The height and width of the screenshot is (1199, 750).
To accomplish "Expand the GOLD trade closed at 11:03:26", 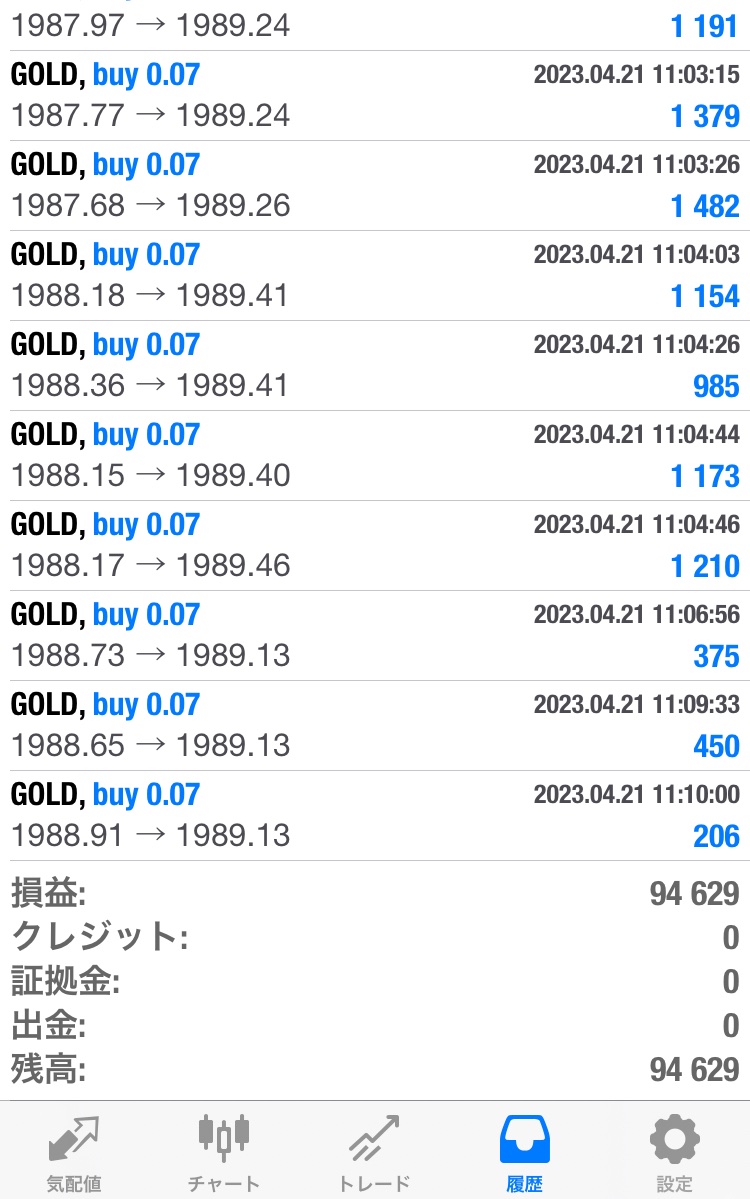I will point(375,186).
